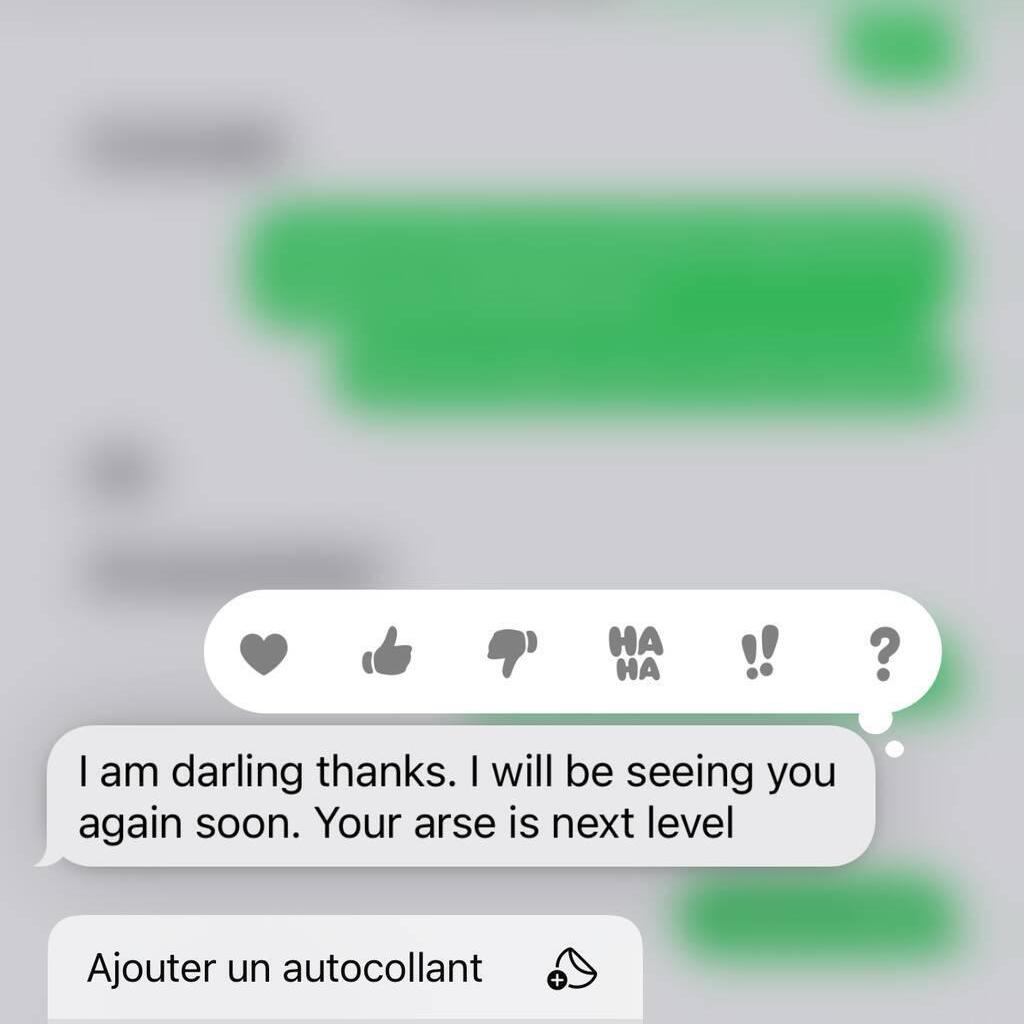Add the HA HA reaction
The height and width of the screenshot is (1024, 1024).
tap(636, 654)
